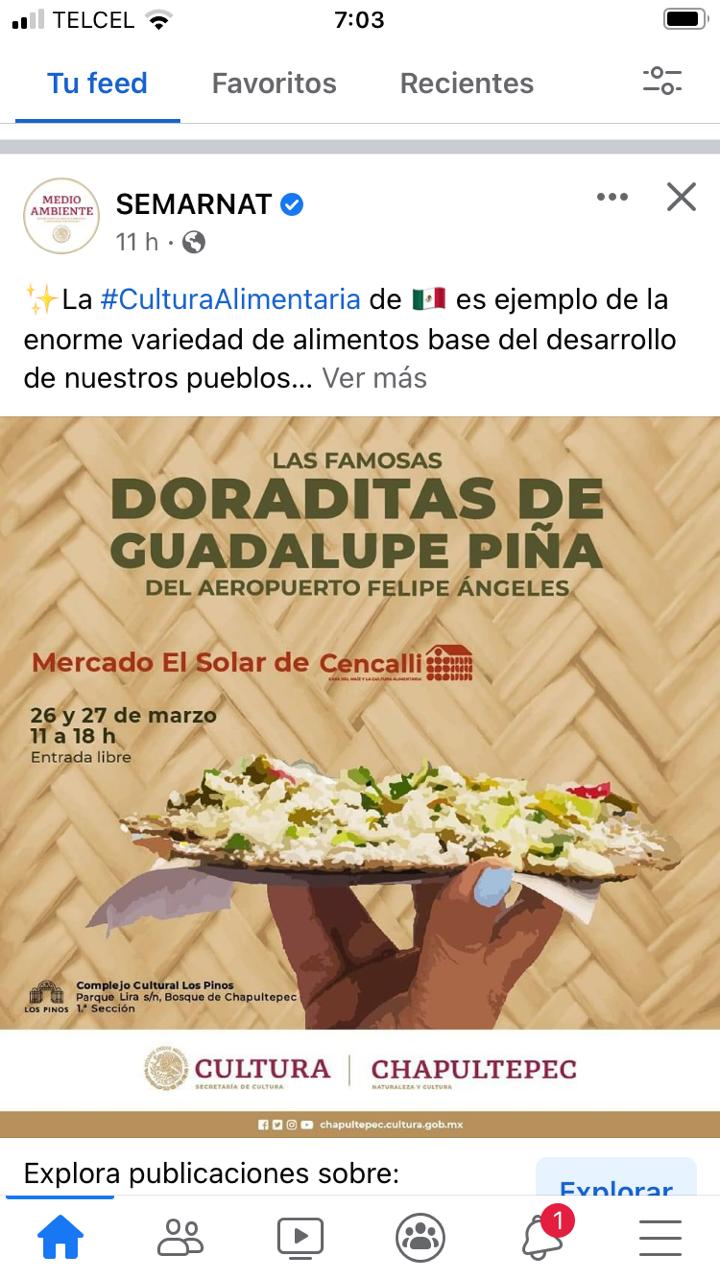This screenshot has width=720, height=1280.
Task: Open SEMARNAT profile picture
Action: 61,215
